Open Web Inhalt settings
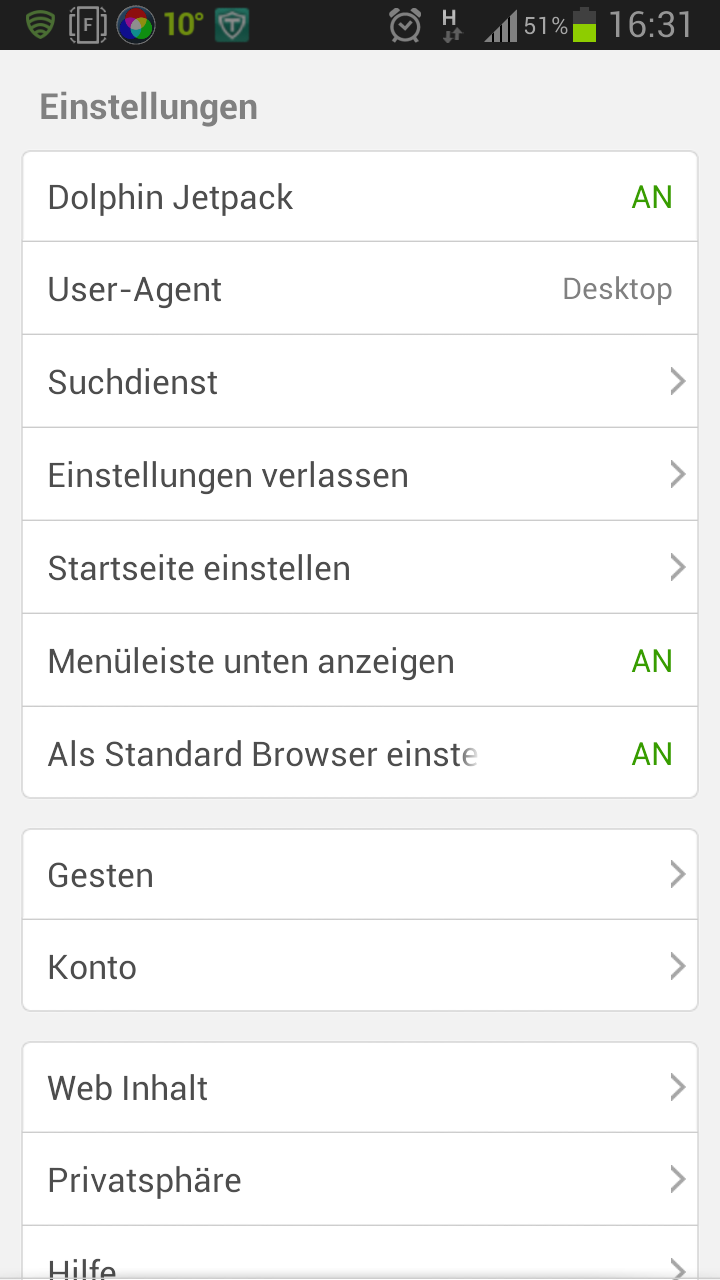720x1280 pixels. click(x=360, y=1088)
